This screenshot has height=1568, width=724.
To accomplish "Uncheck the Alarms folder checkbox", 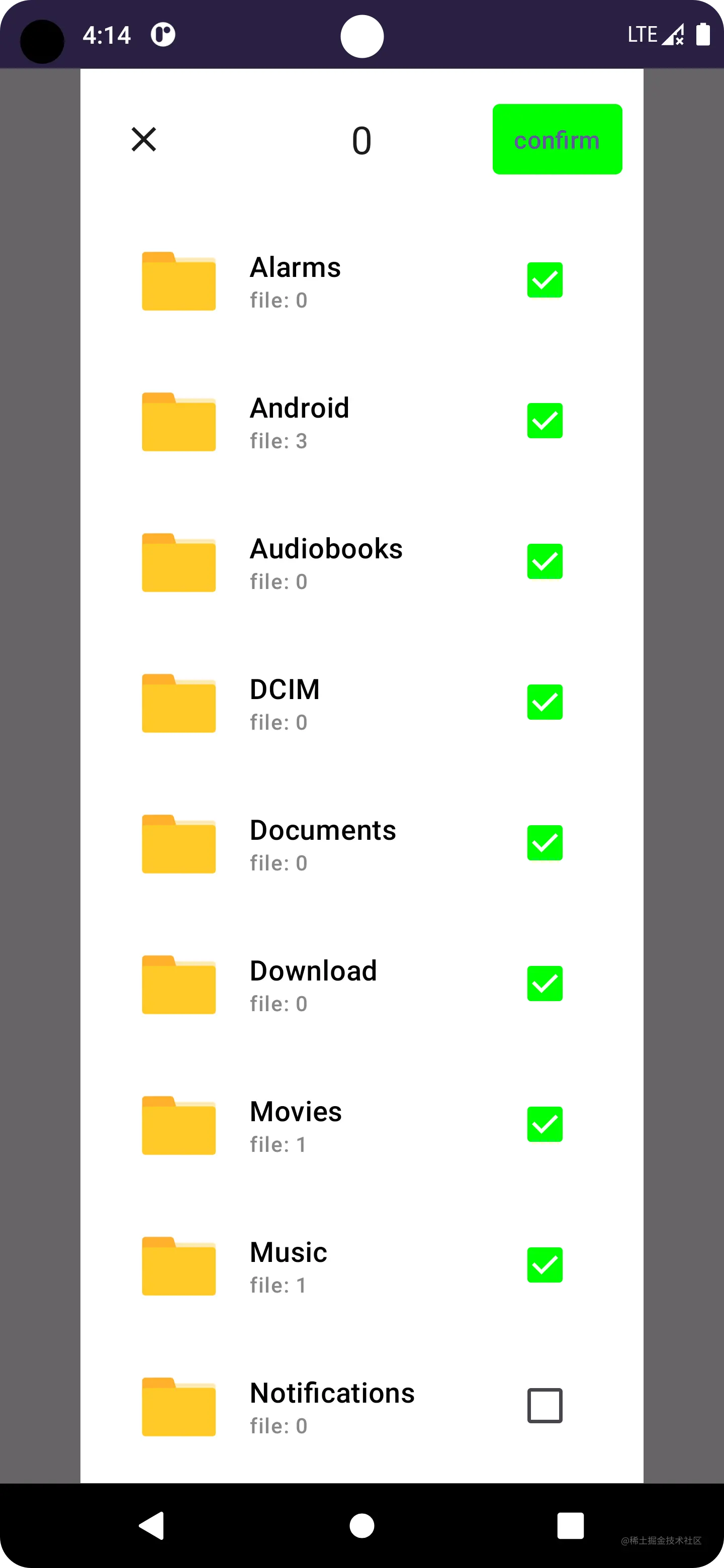I will point(545,280).
